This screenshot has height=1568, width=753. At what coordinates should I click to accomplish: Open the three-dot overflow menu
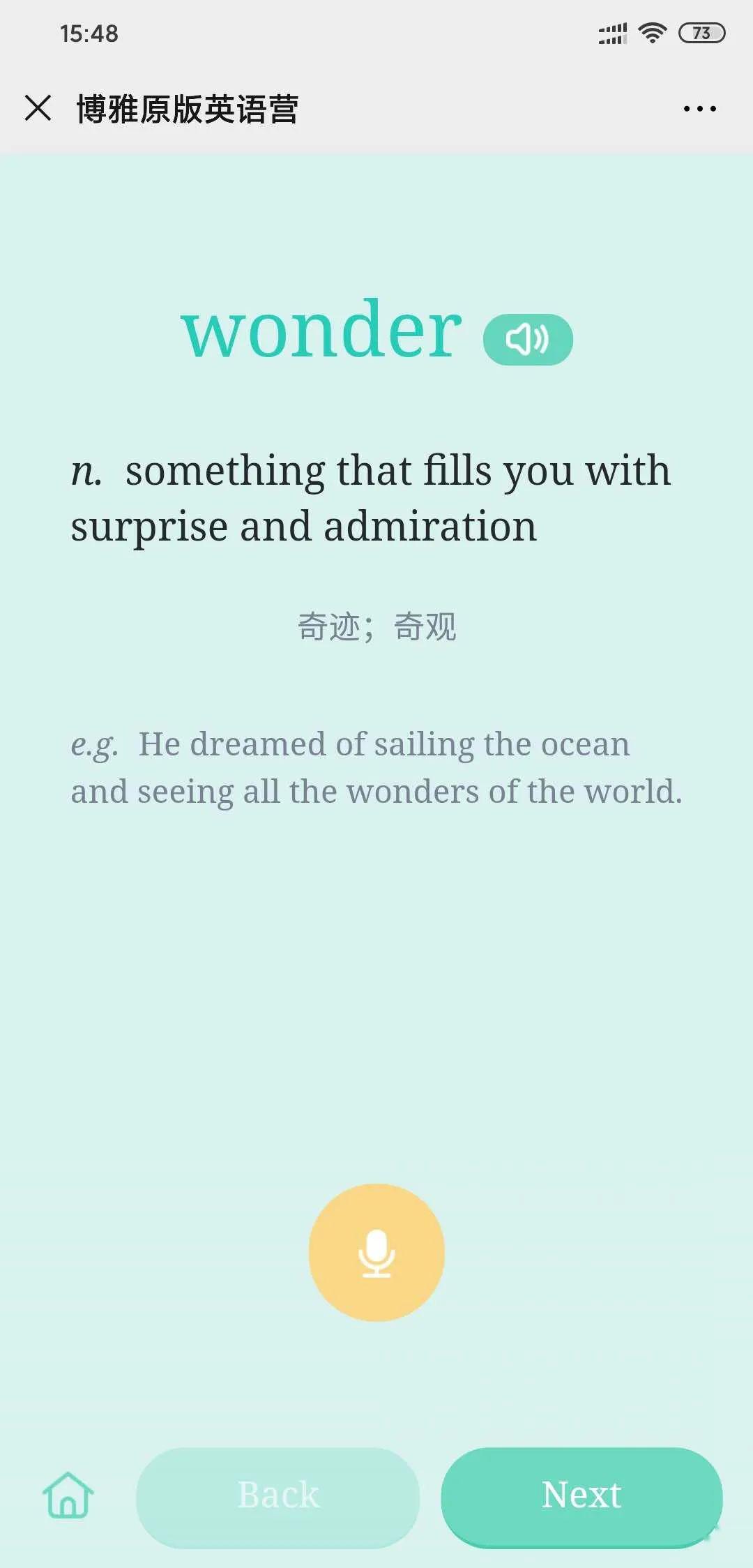(x=699, y=109)
